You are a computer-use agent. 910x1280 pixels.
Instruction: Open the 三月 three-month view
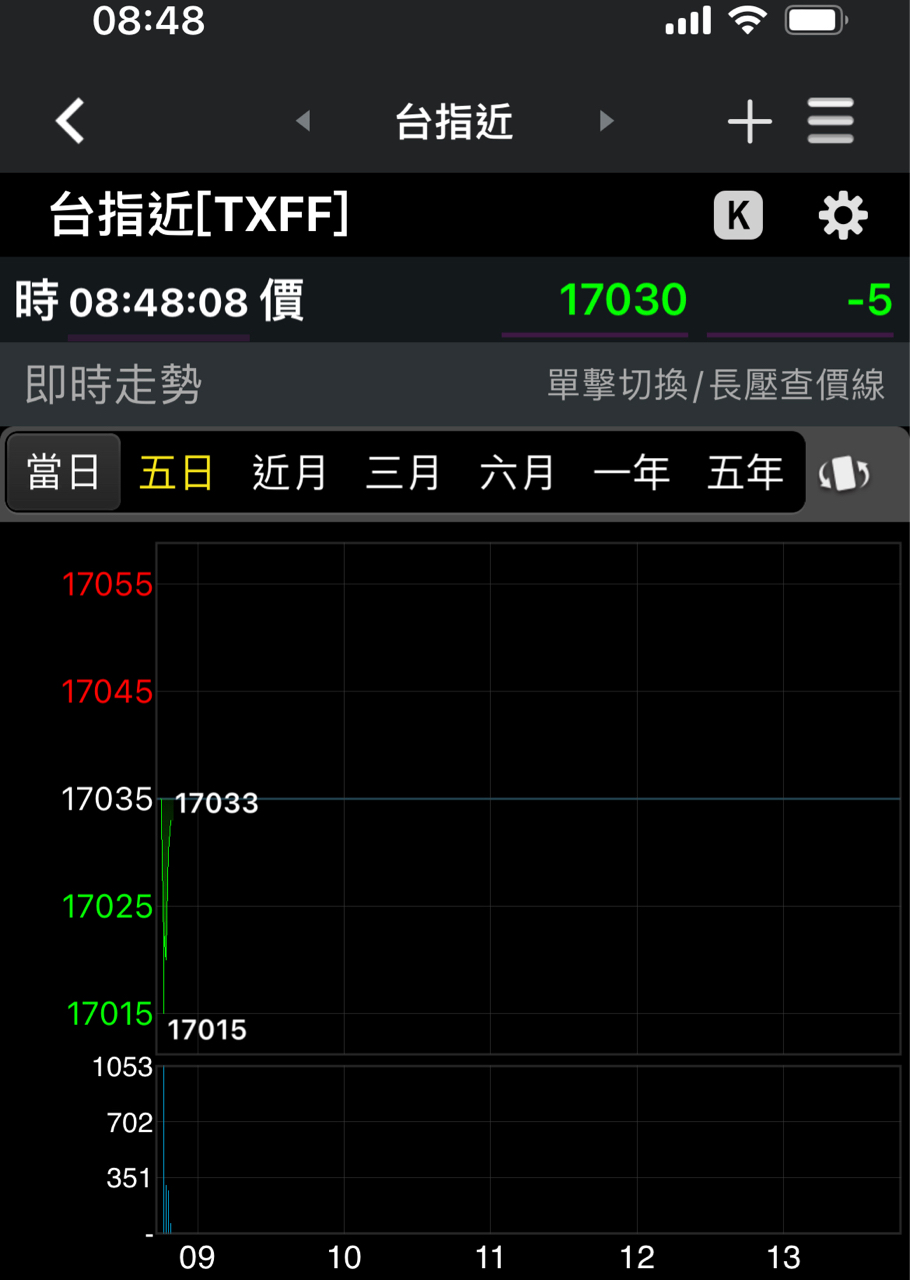coord(402,472)
